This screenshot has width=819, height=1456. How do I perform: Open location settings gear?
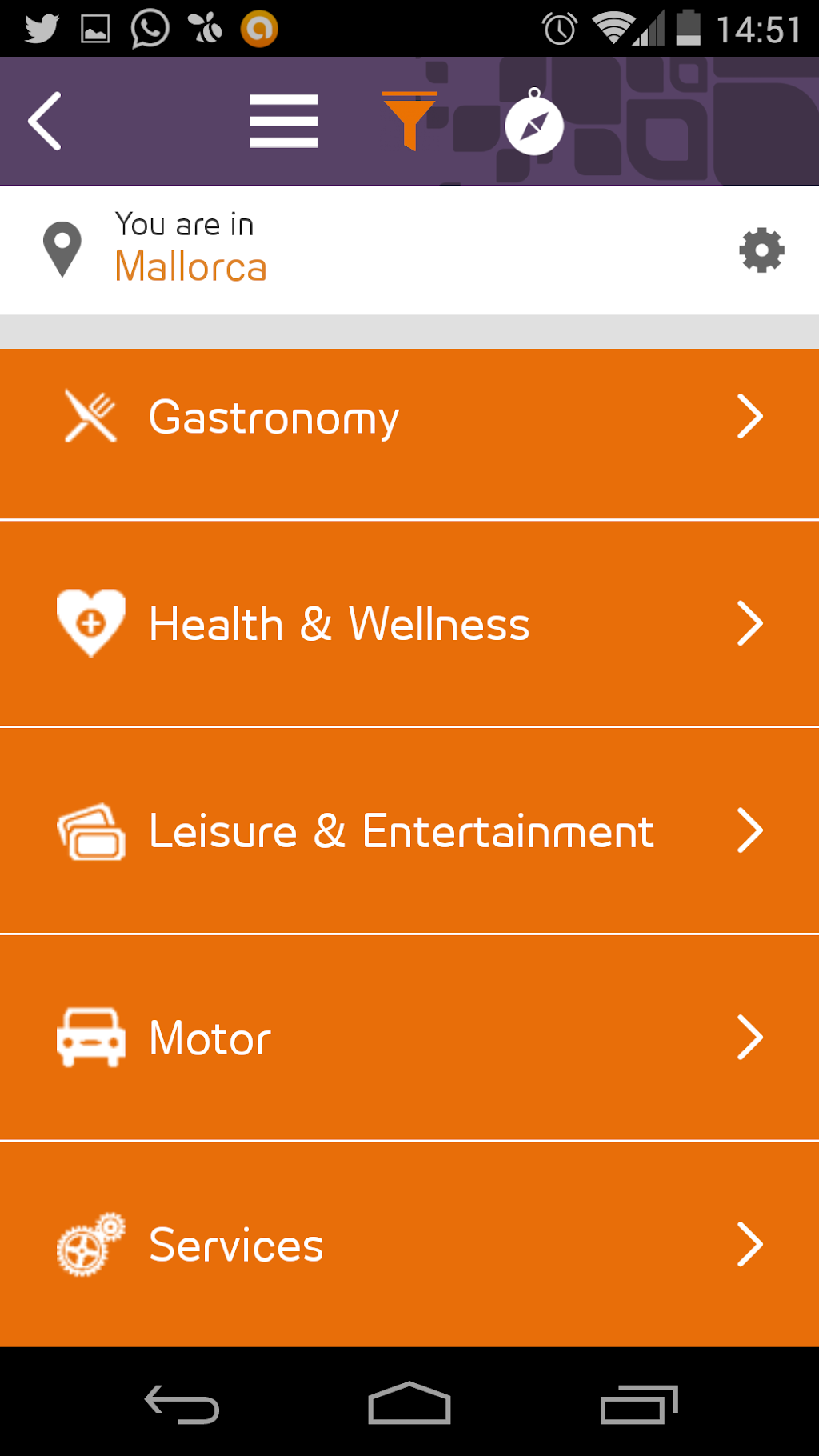(x=761, y=250)
